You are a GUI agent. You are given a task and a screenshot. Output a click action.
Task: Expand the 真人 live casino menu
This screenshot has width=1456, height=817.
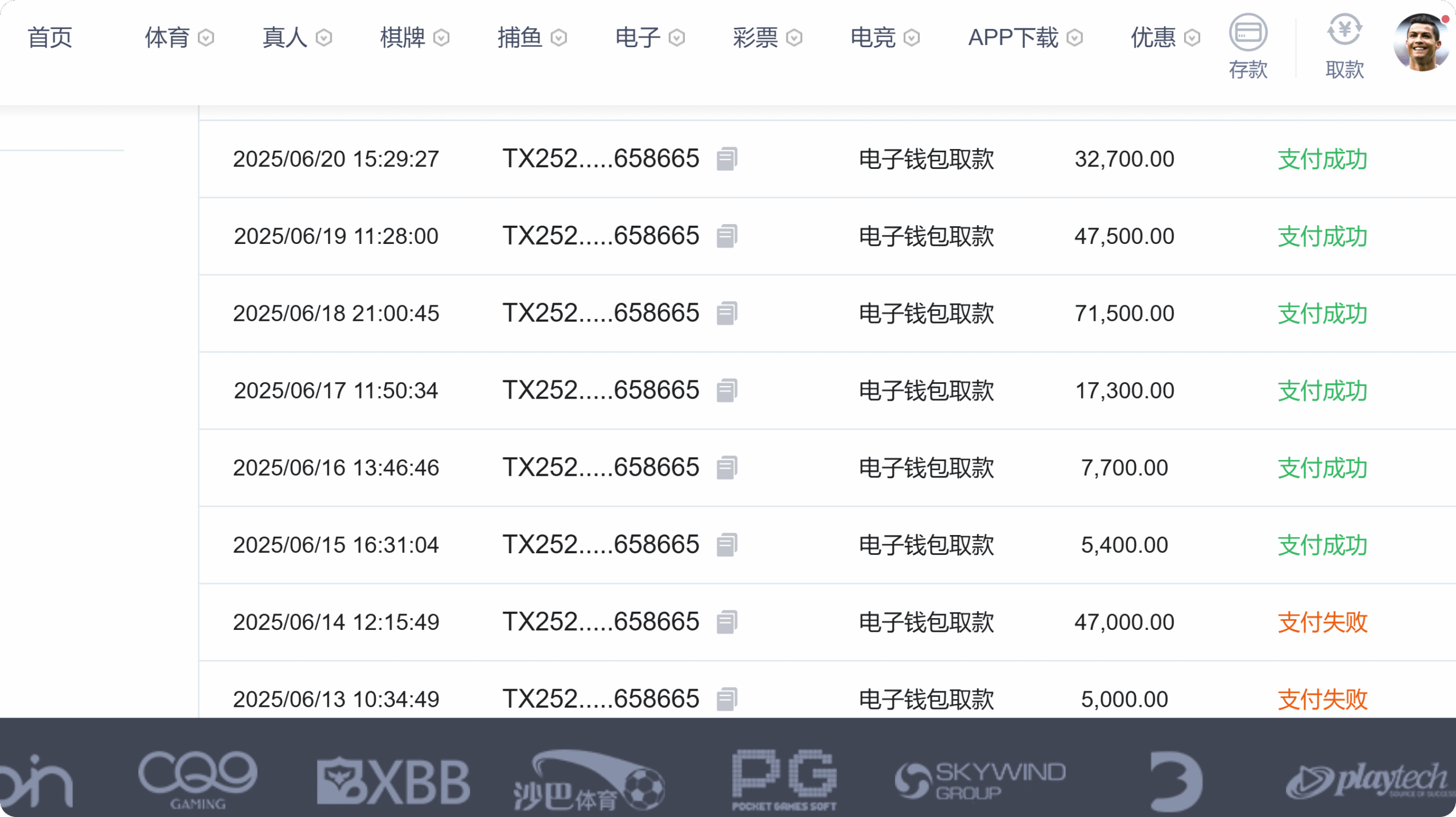tap(296, 38)
